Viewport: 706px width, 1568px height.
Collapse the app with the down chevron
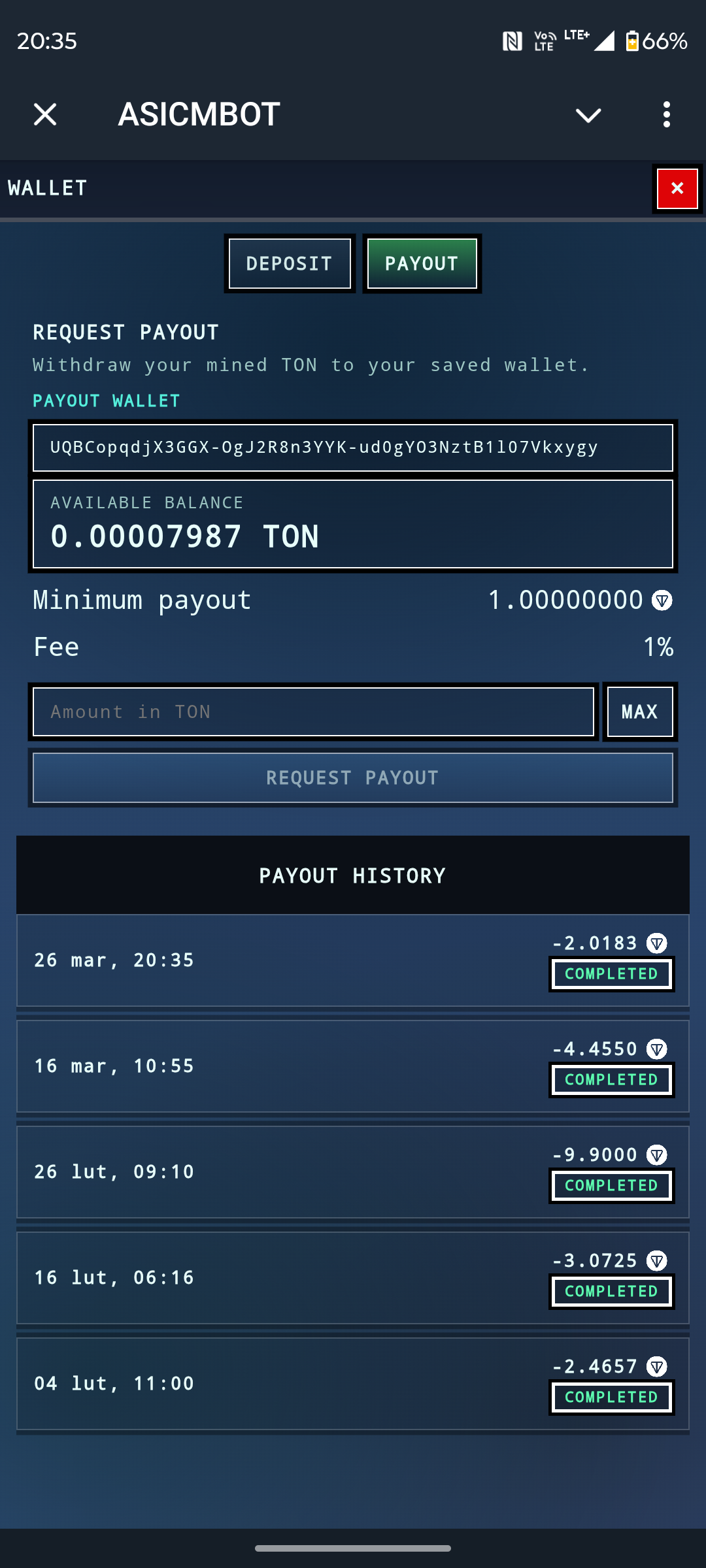(588, 116)
